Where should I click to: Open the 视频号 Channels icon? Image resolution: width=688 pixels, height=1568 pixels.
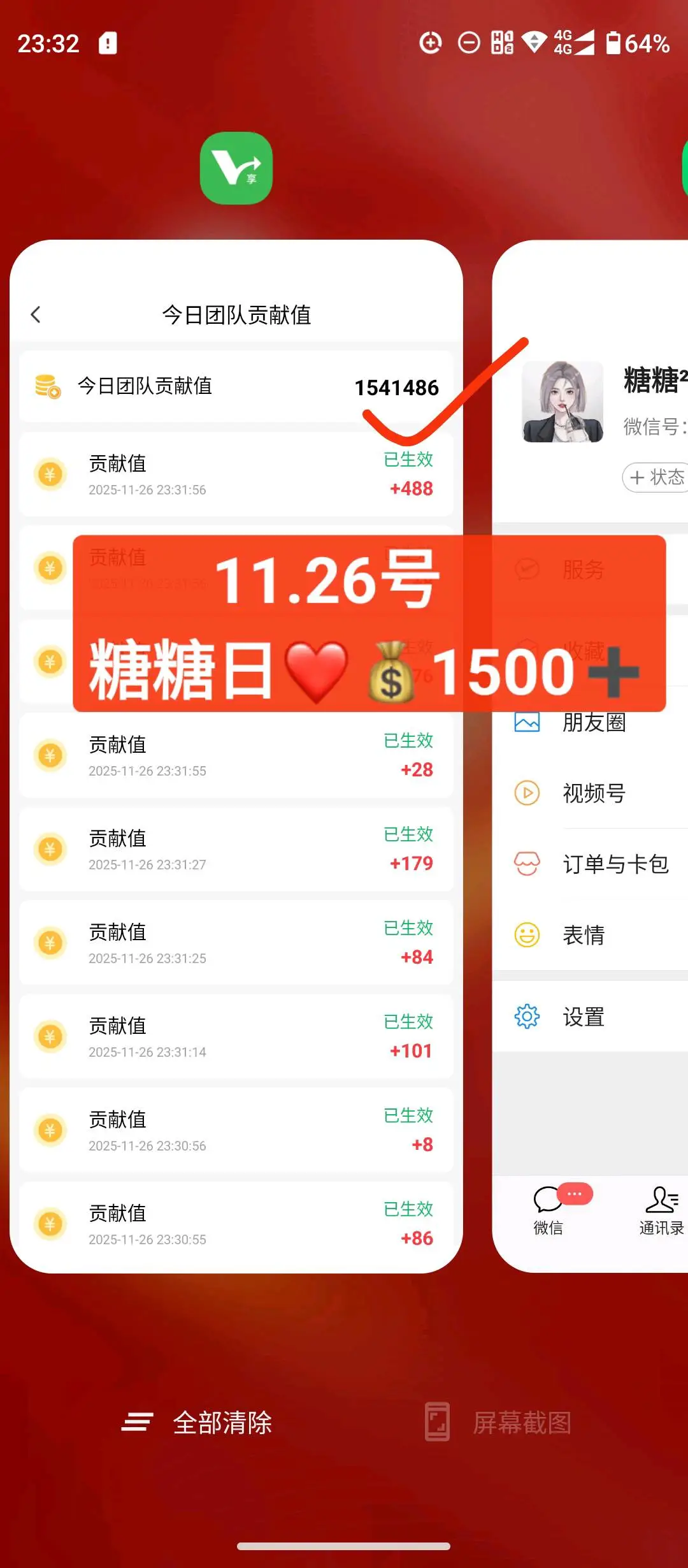click(x=527, y=794)
